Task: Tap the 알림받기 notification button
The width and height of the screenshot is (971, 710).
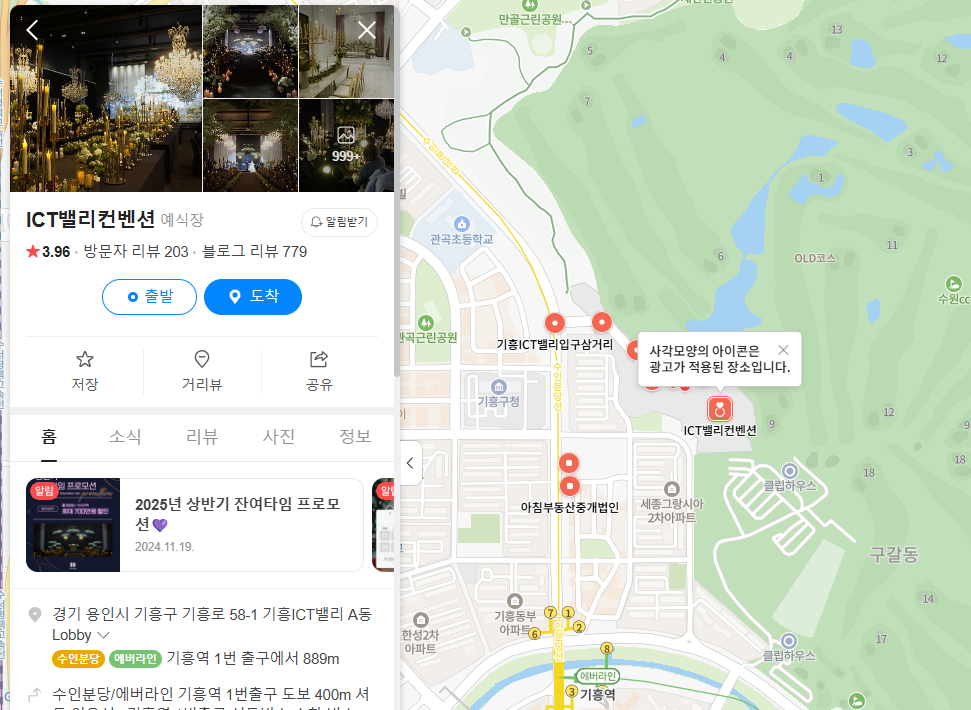Action: [339, 222]
